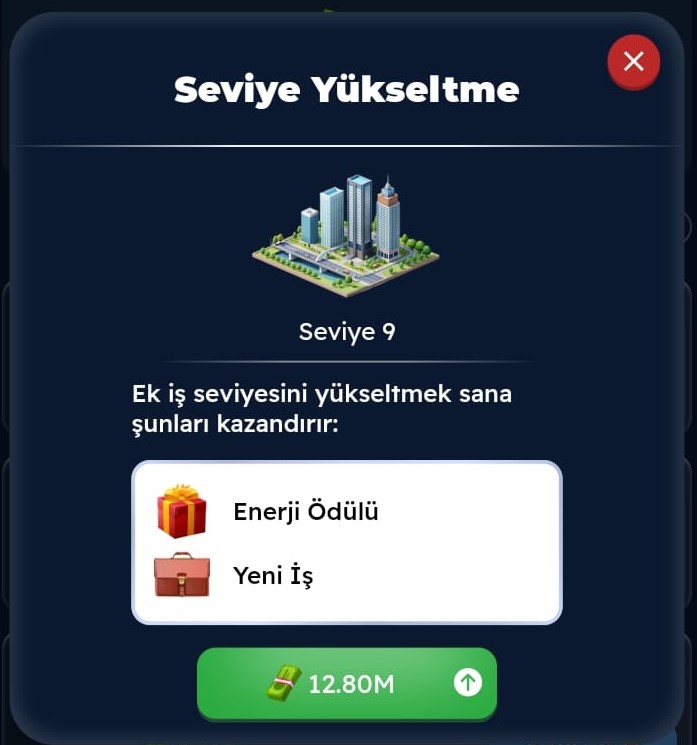The image size is (697, 745).
Task: Close the Seviye Yükseltme dialog
Action: click(x=633, y=62)
